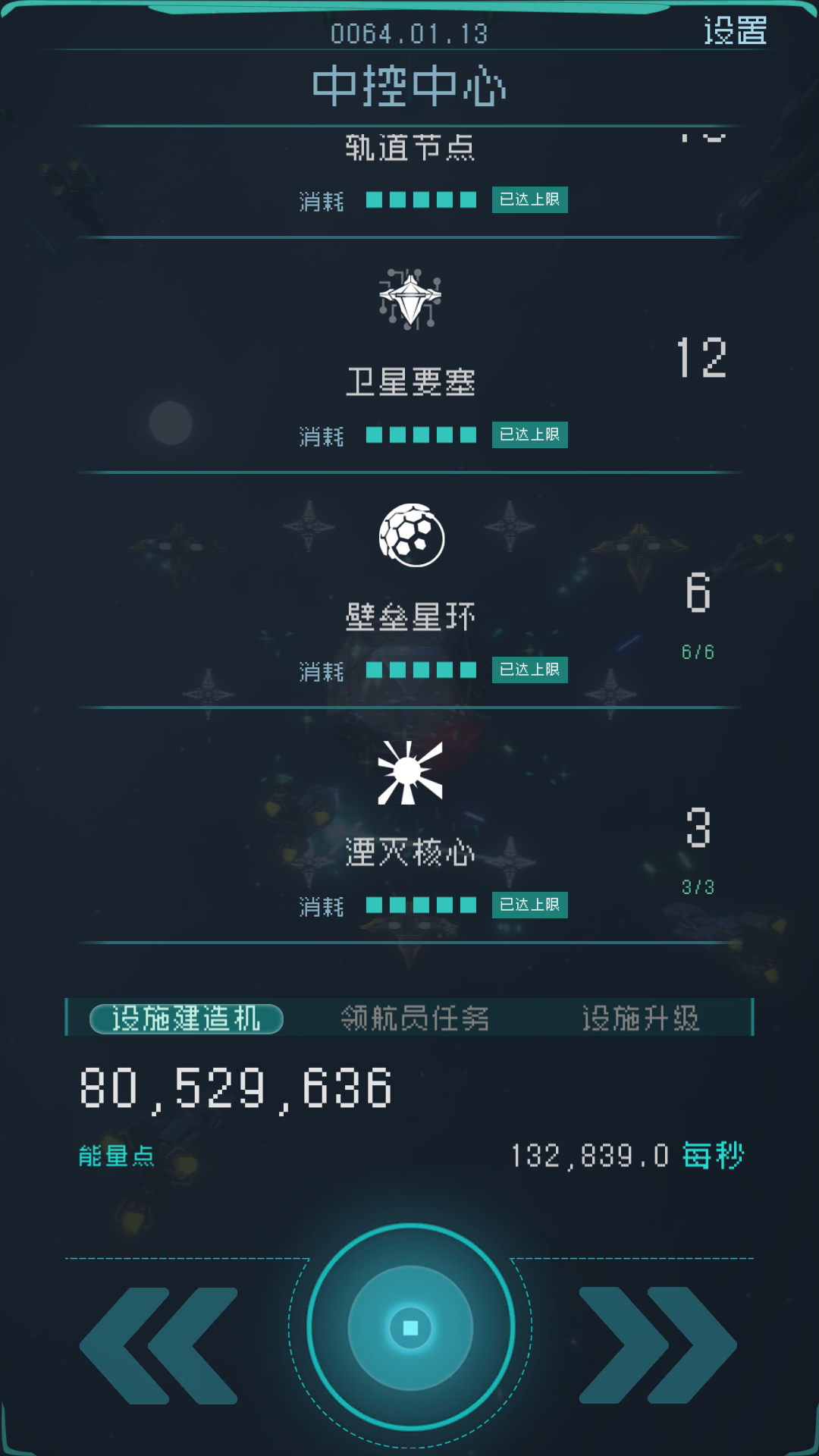Select the 设施建造机 highlighted tab button

tap(187, 1020)
